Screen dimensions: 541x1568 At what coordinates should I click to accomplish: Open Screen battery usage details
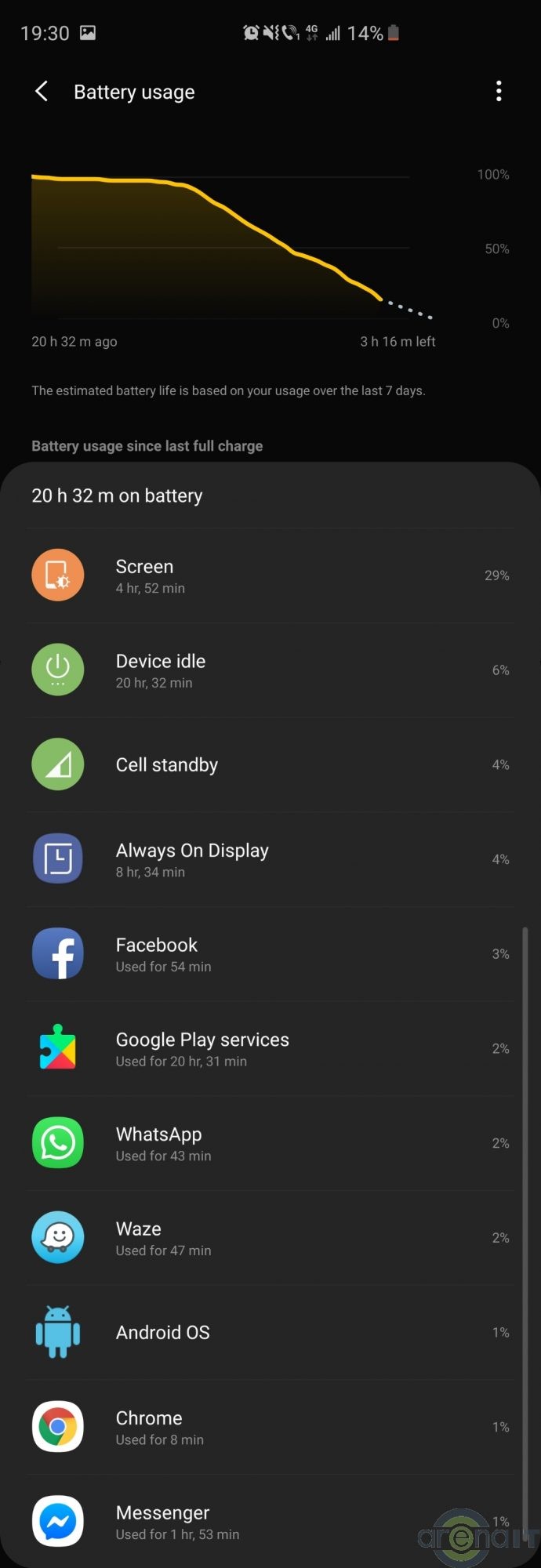270,575
